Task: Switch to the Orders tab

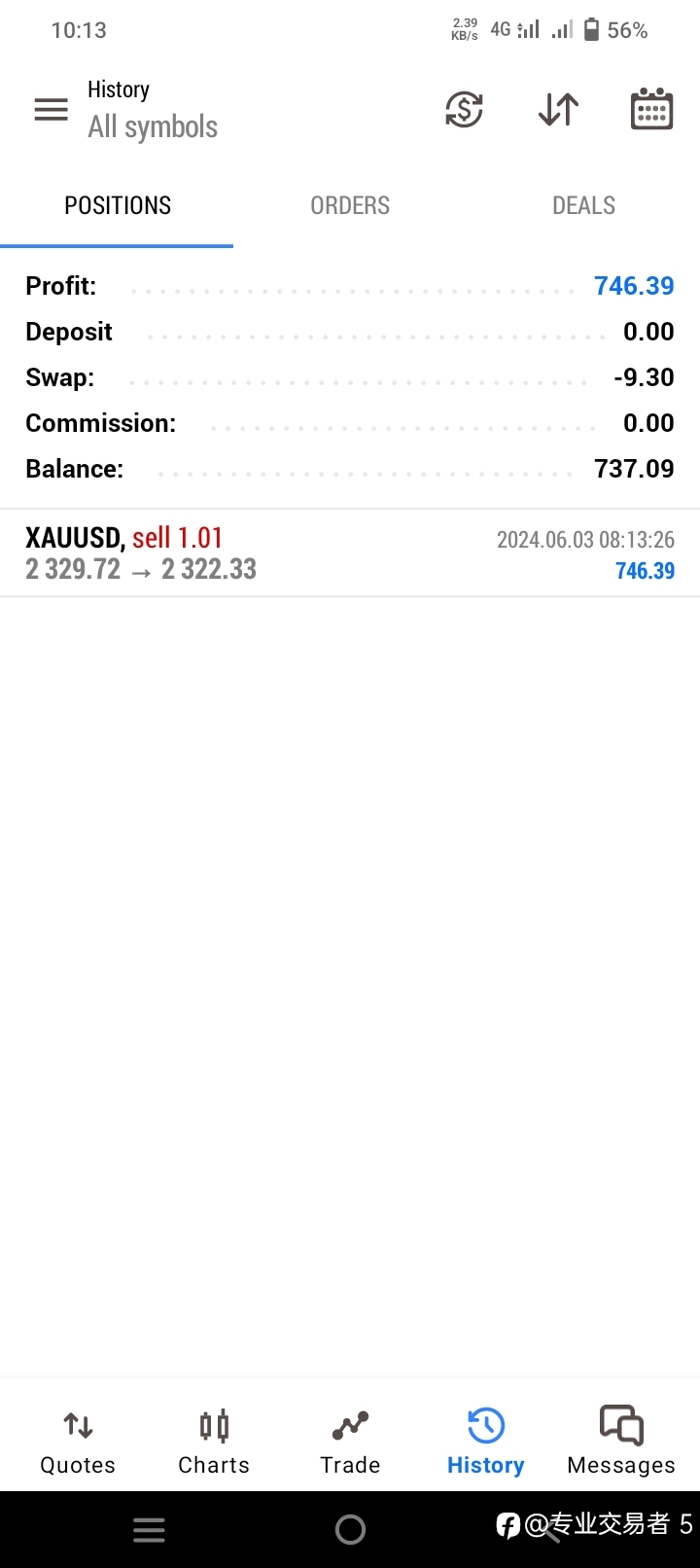Action: click(x=350, y=205)
